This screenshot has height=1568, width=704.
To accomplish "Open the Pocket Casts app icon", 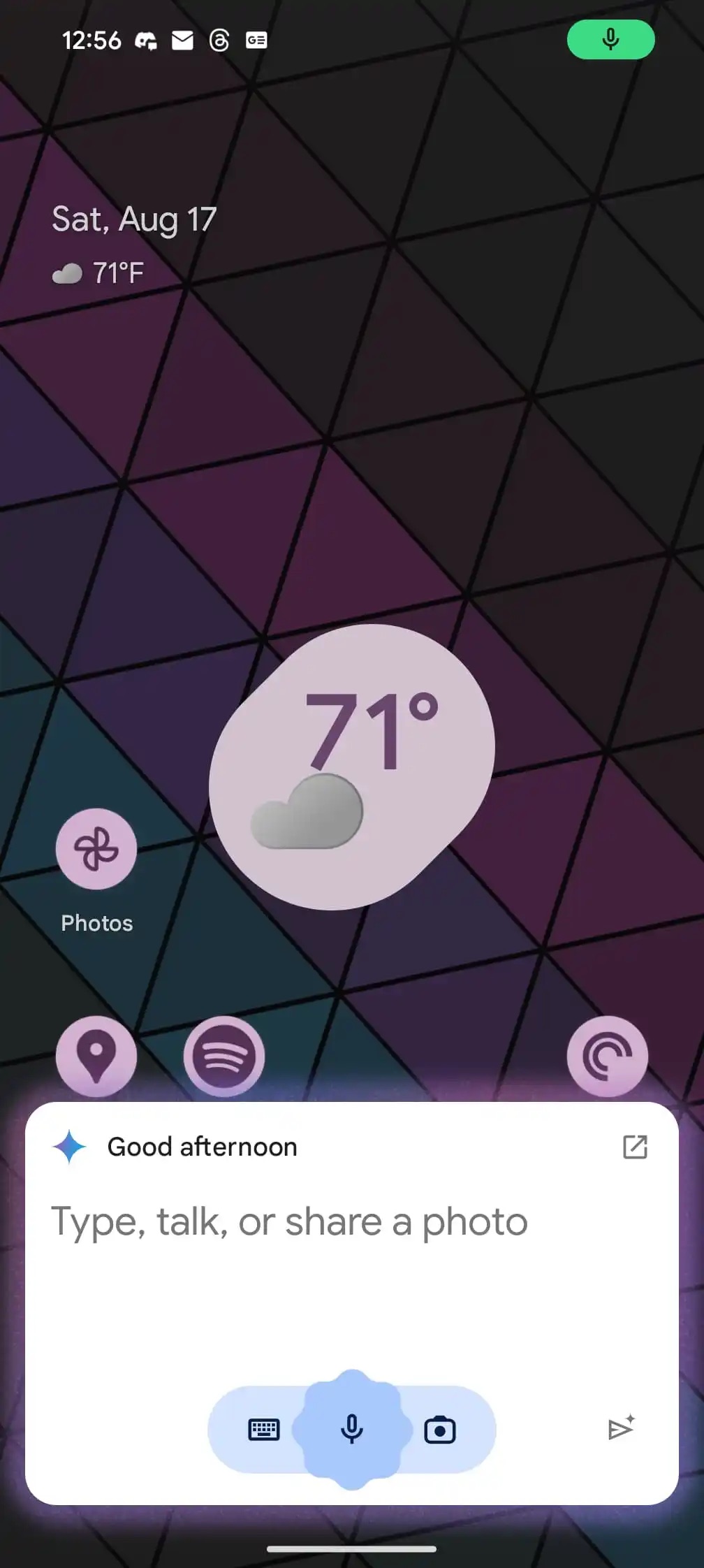I will click(x=607, y=1055).
